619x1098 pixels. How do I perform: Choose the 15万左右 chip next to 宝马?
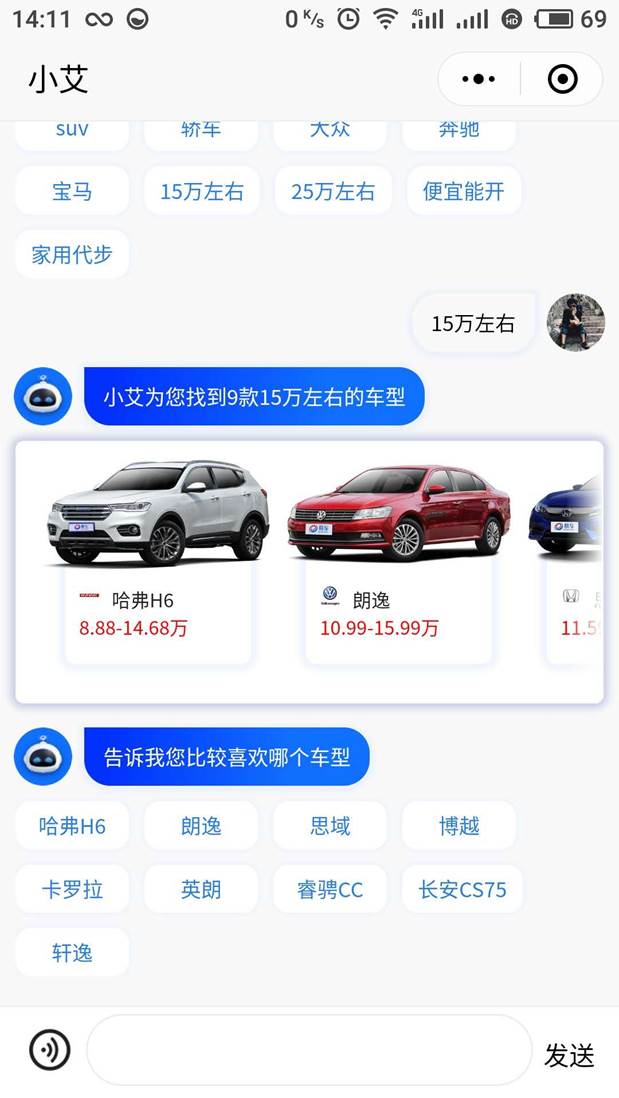click(201, 191)
